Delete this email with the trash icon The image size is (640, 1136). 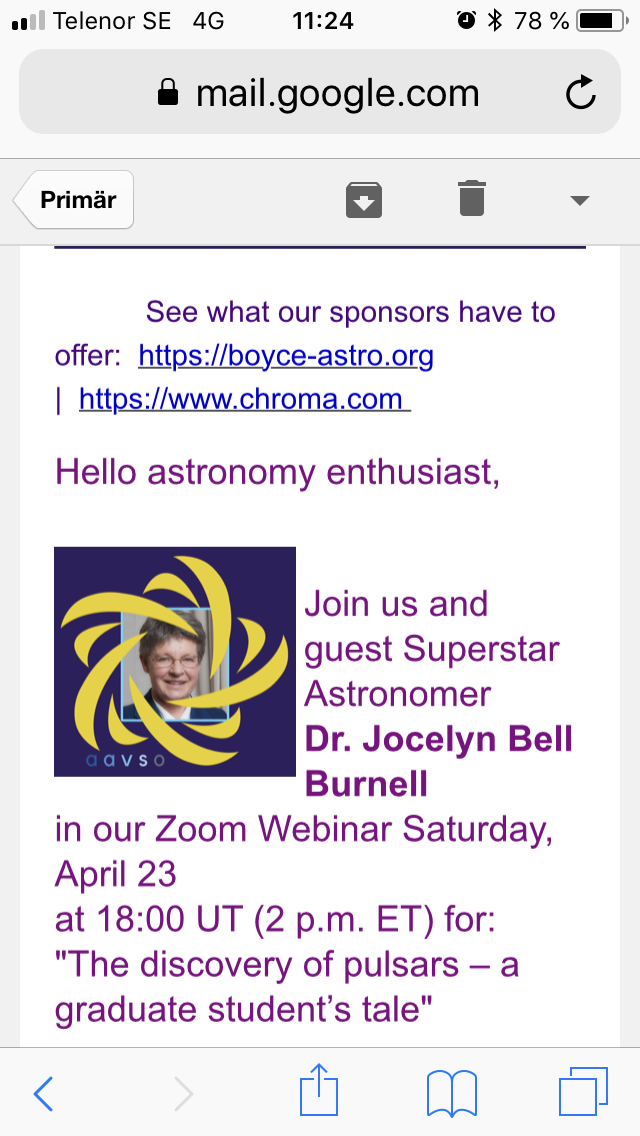472,199
